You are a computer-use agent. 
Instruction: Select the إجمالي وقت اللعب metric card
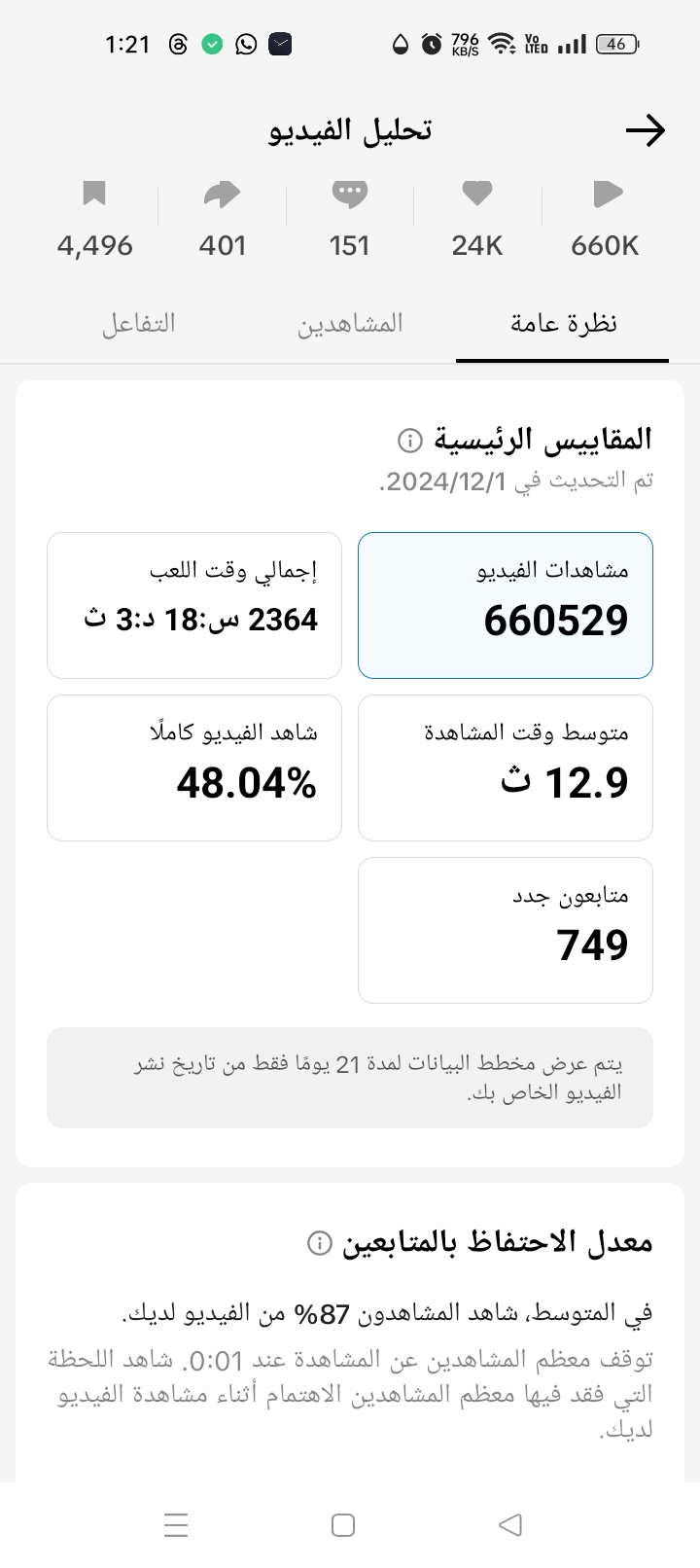point(194,605)
